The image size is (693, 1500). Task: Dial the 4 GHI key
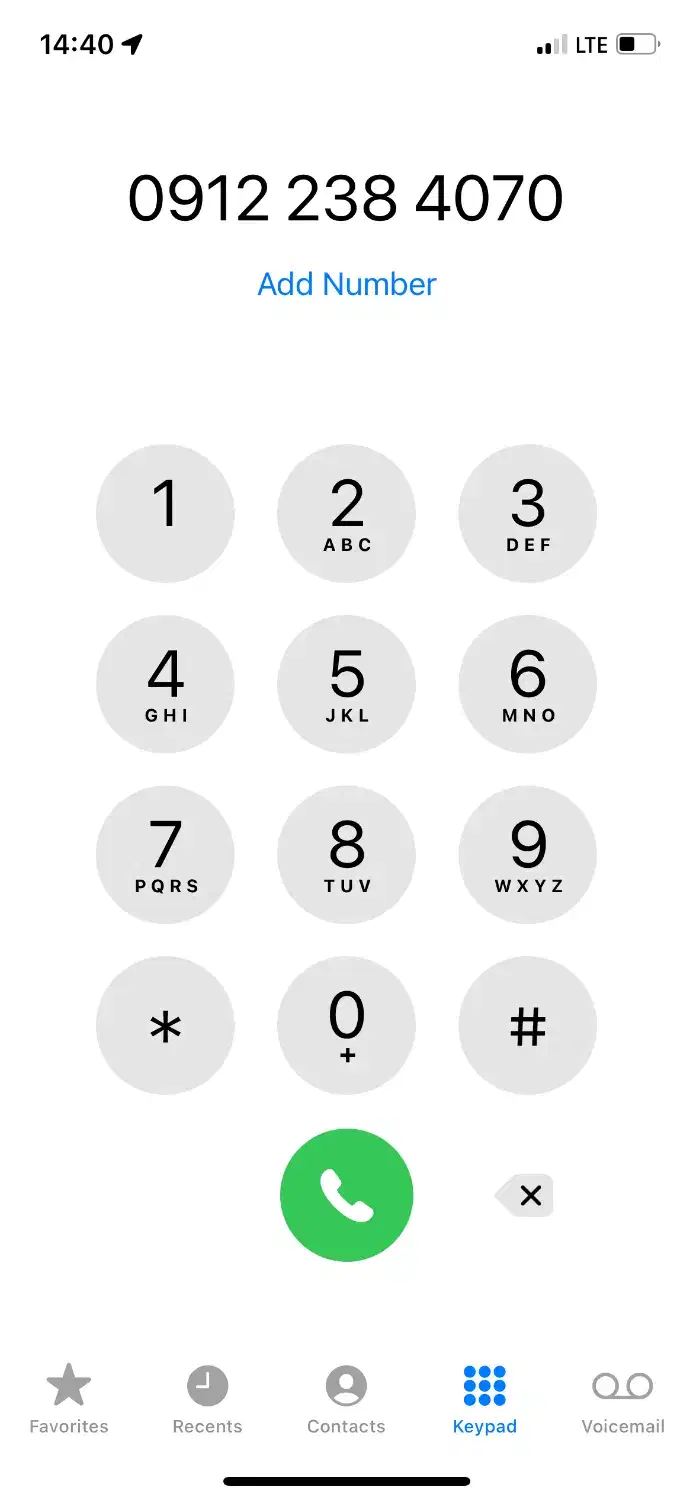(x=165, y=684)
